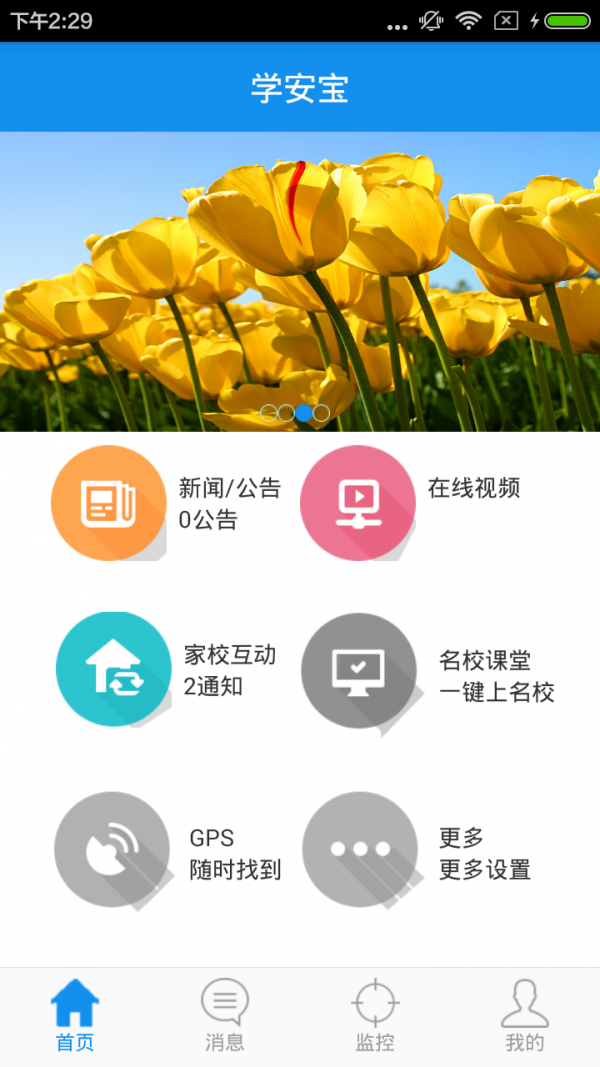Open 名校课堂 classroom
Screen dimensions: 600x1067
point(358,671)
